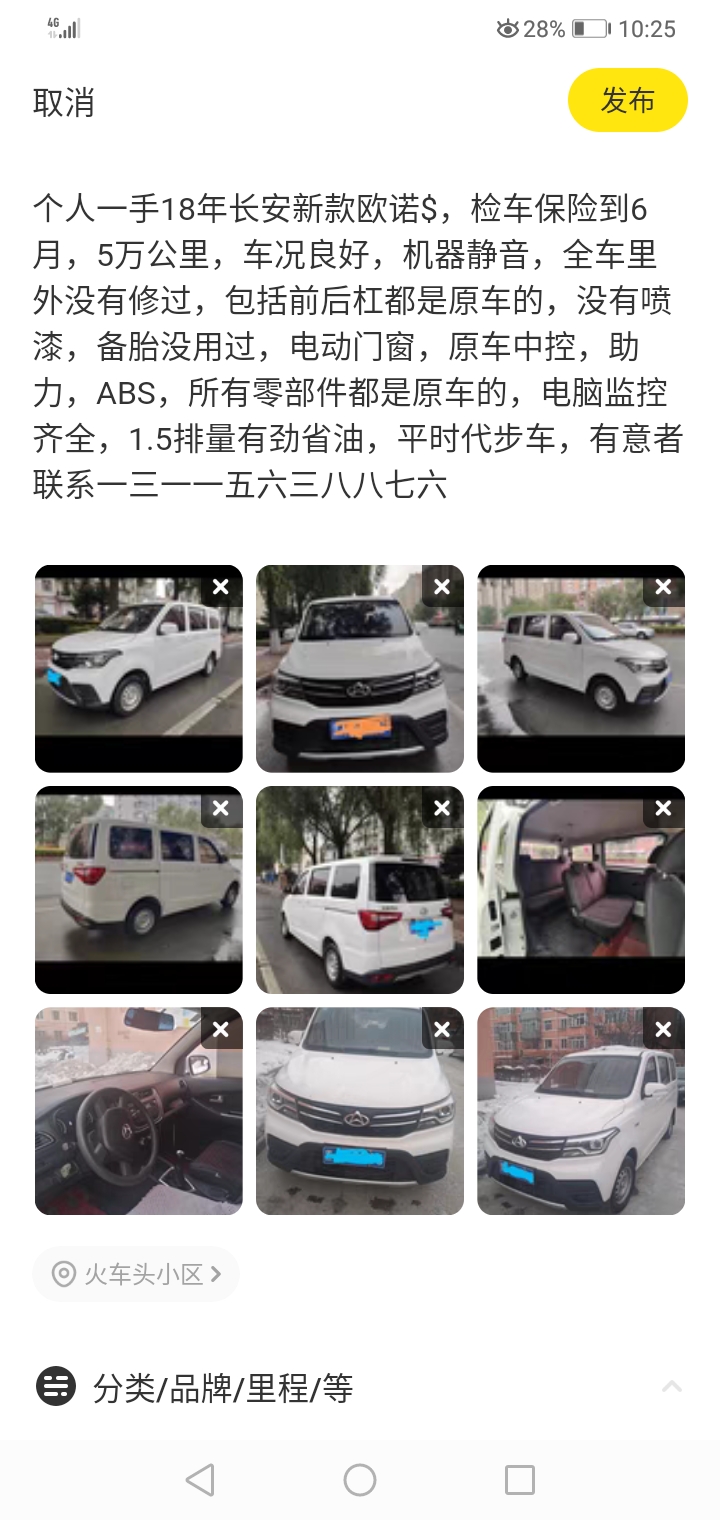Remove the last photo in the grid

(663, 1029)
